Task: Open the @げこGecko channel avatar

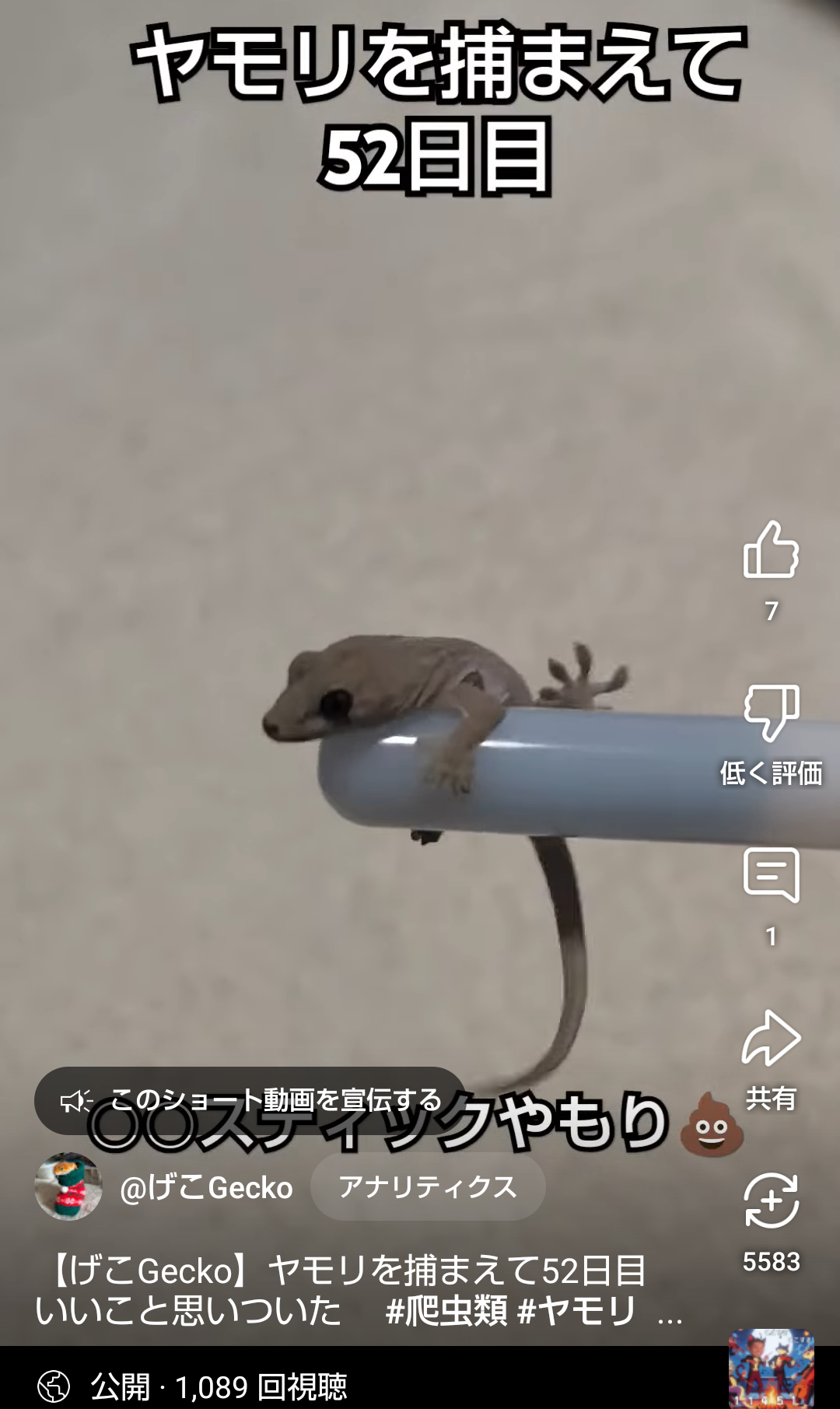Action: [68, 1186]
